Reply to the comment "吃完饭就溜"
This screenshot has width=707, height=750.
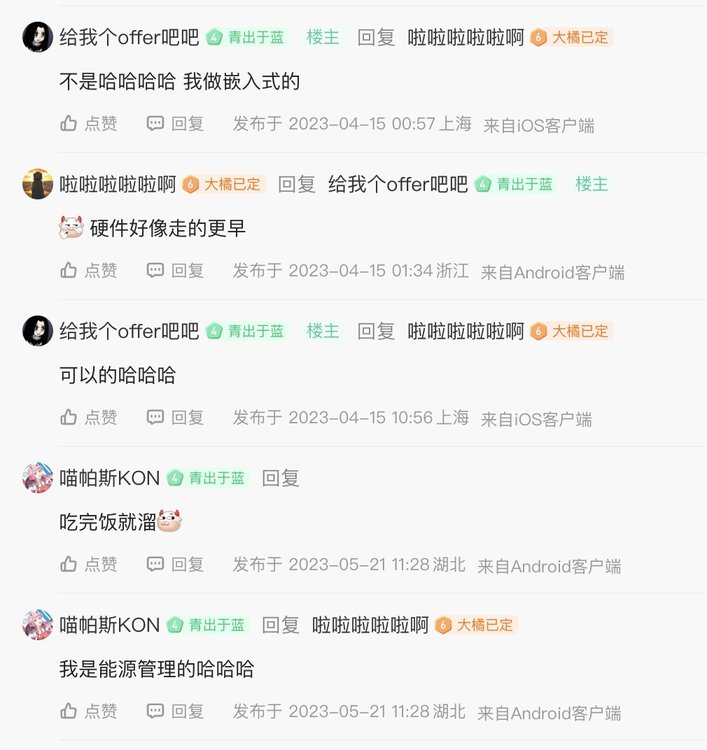[175, 565]
